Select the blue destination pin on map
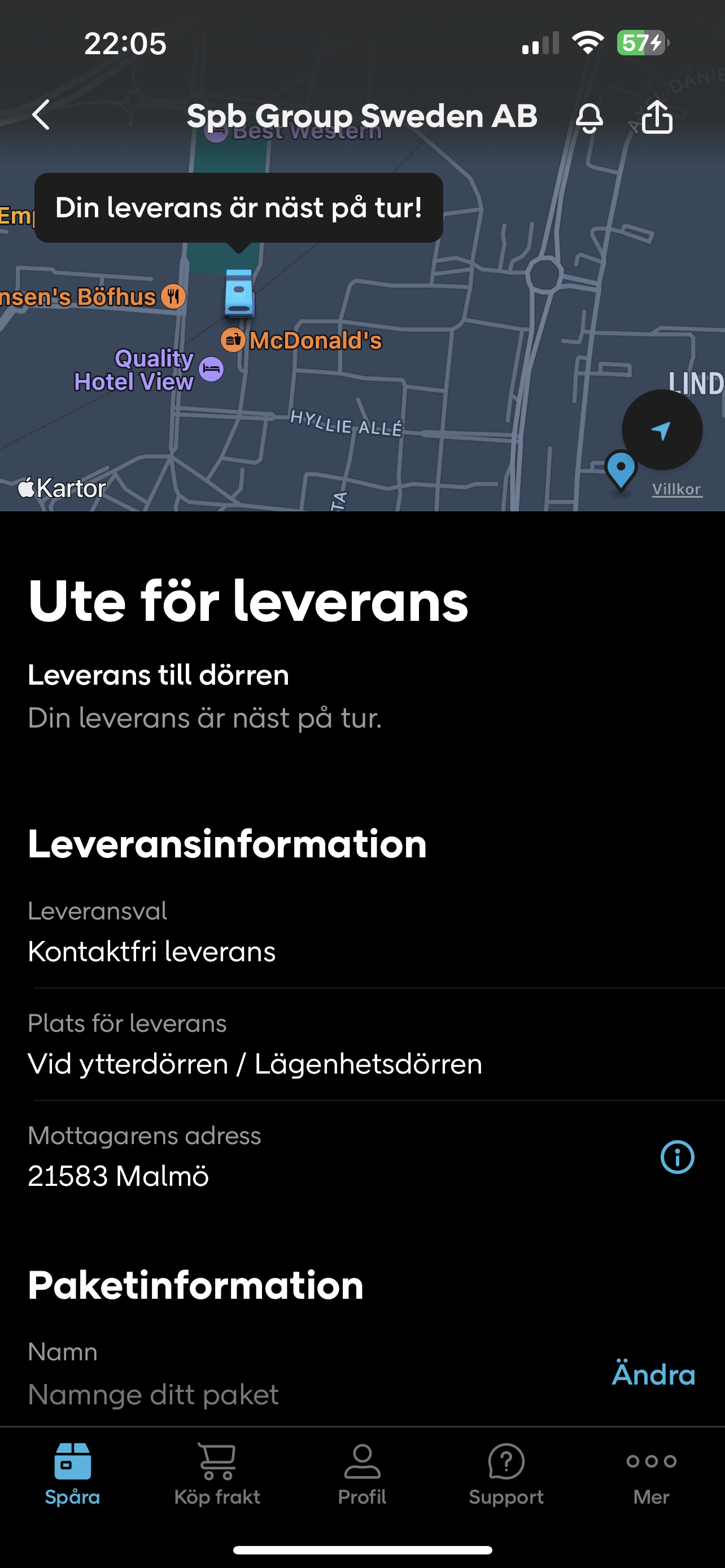The image size is (725, 1568). 621,471
